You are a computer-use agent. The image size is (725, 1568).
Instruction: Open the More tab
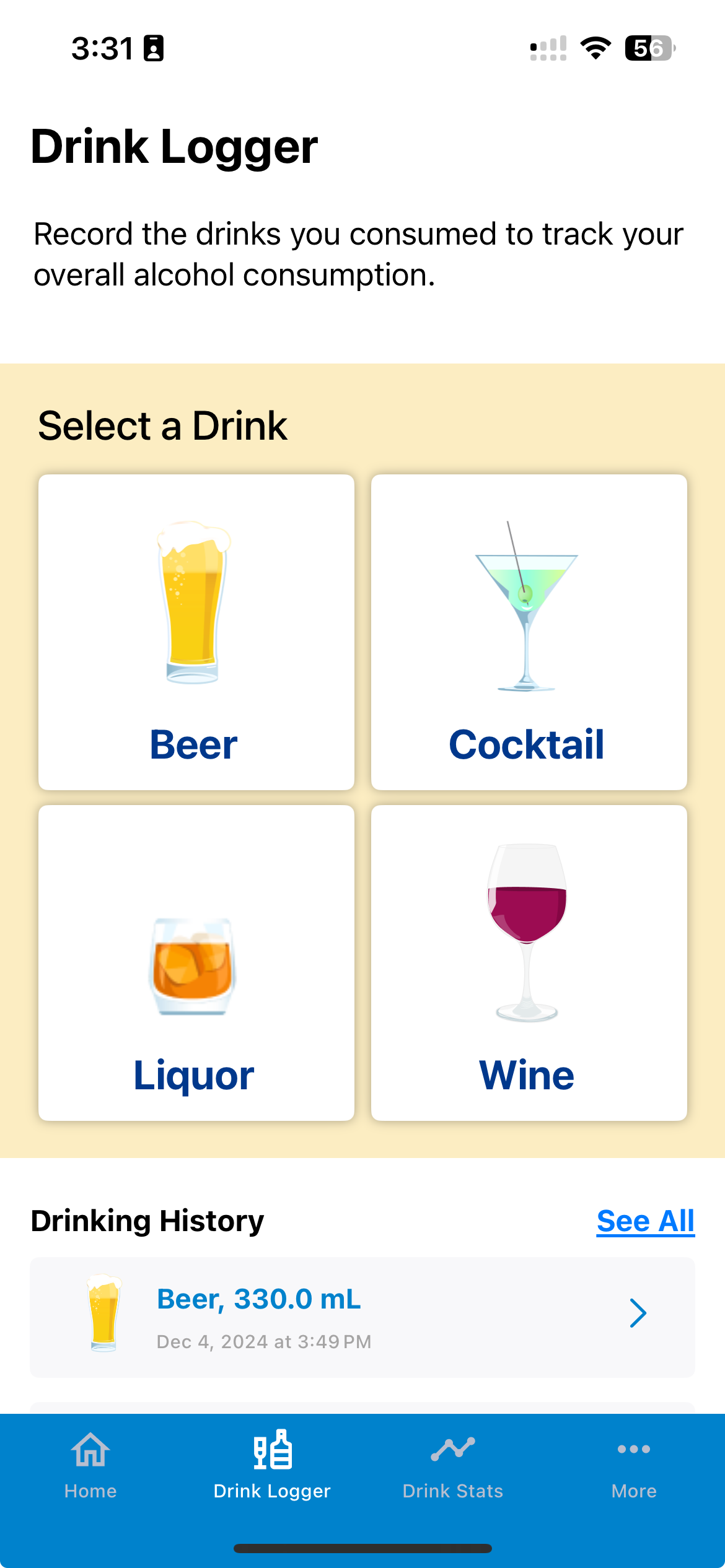[634, 1465]
